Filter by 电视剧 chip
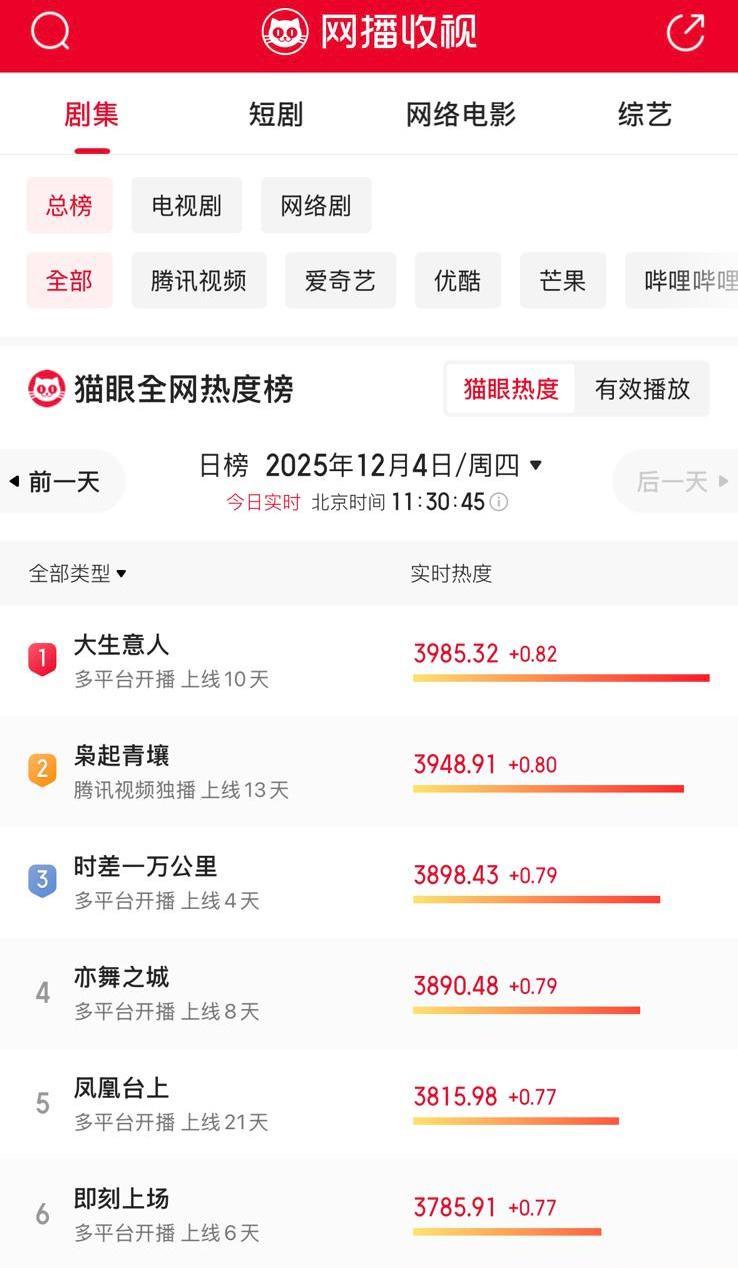Image resolution: width=738 pixels, height=1268 pixels. pyautogui.click(x=186, y=206)
